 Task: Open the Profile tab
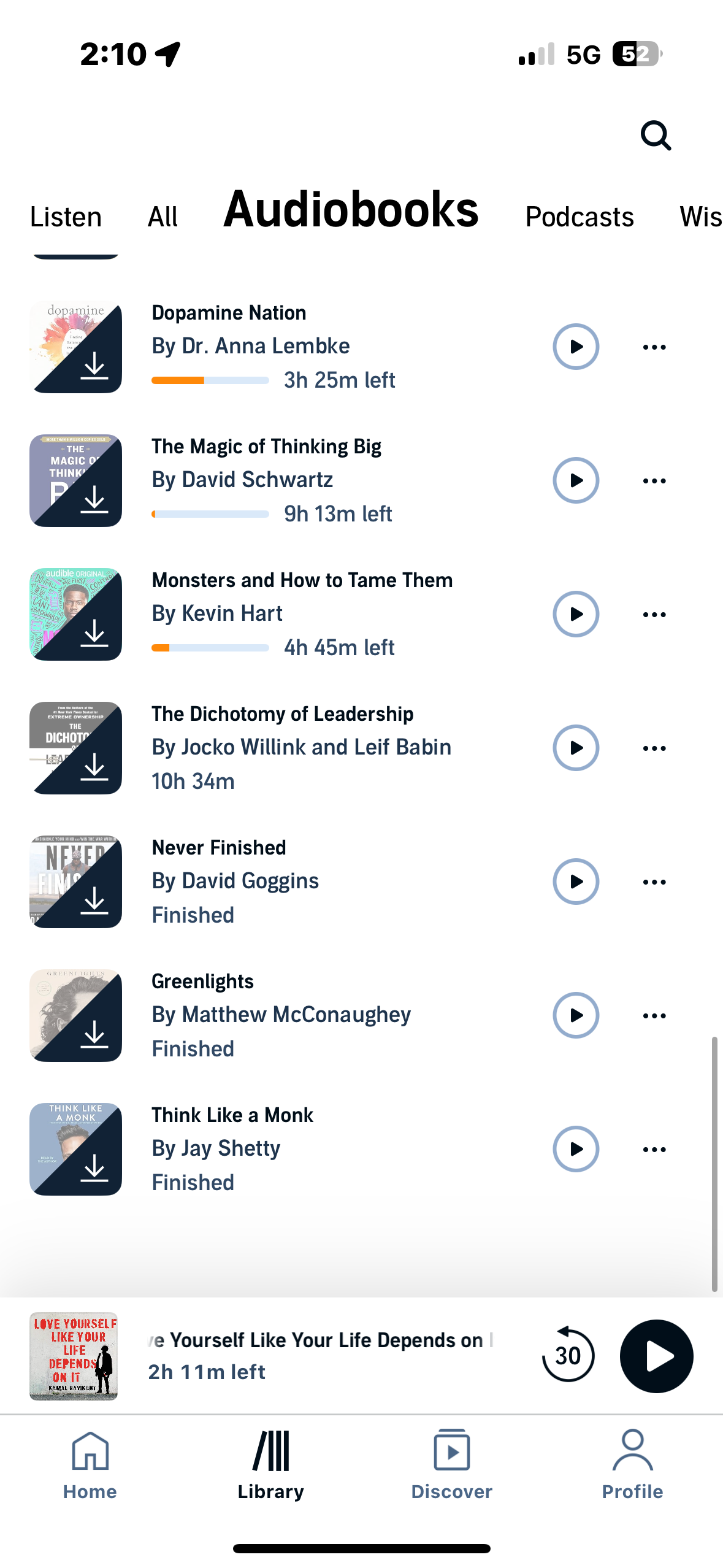click(x=632, y=1465)
